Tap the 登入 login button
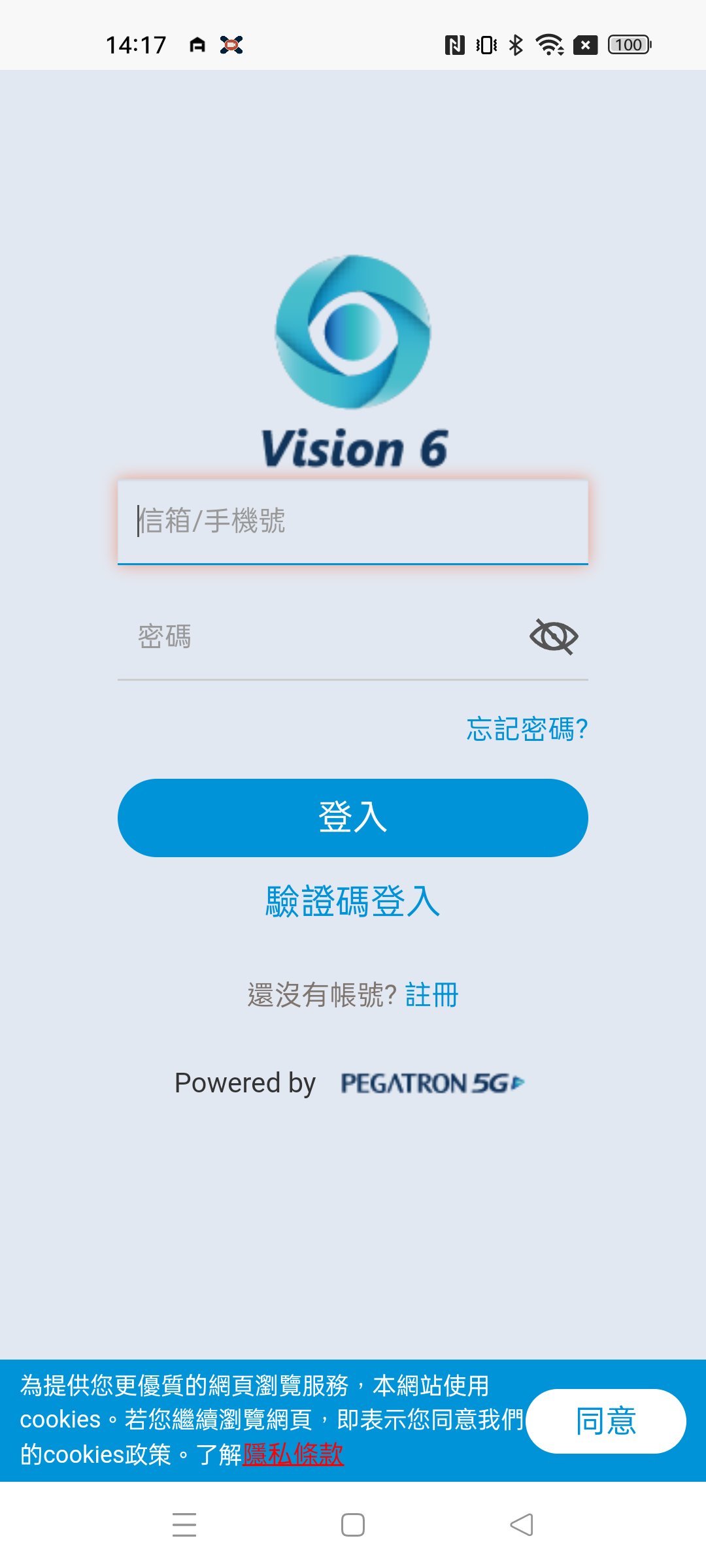 (x=352, y=817)
